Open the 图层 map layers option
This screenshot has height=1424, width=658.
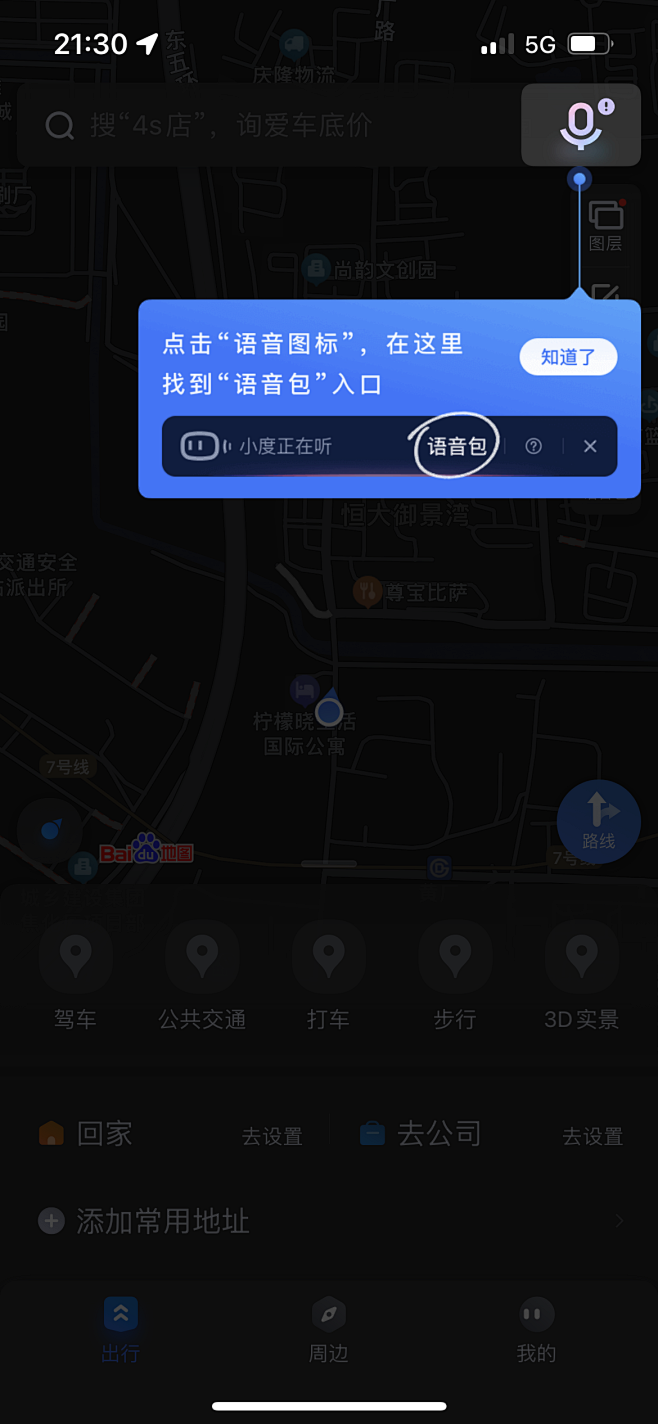[x=606, y=225]
